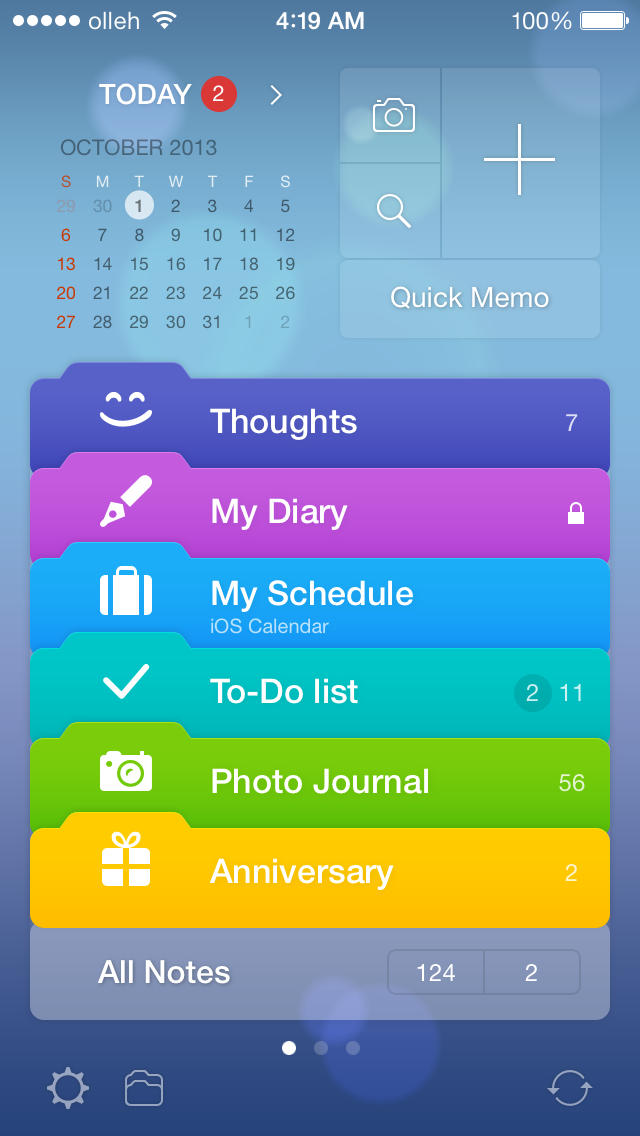The width and height of the screenshot is (640, 1136).
Task: Select October 24 on the calendar
Action: 212,294
